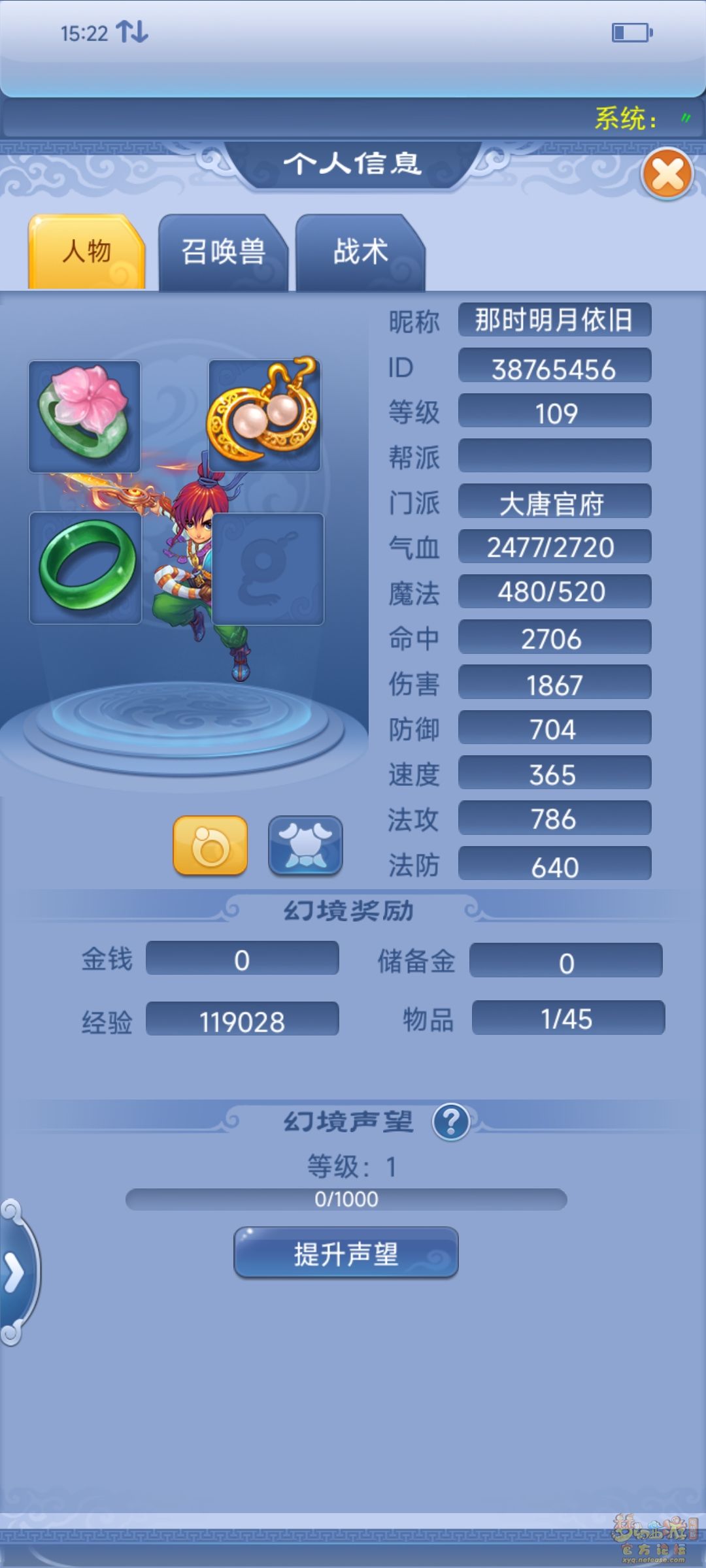Tap the empty necklace equipment slot

pyautogui.click(x=268, y=568)
